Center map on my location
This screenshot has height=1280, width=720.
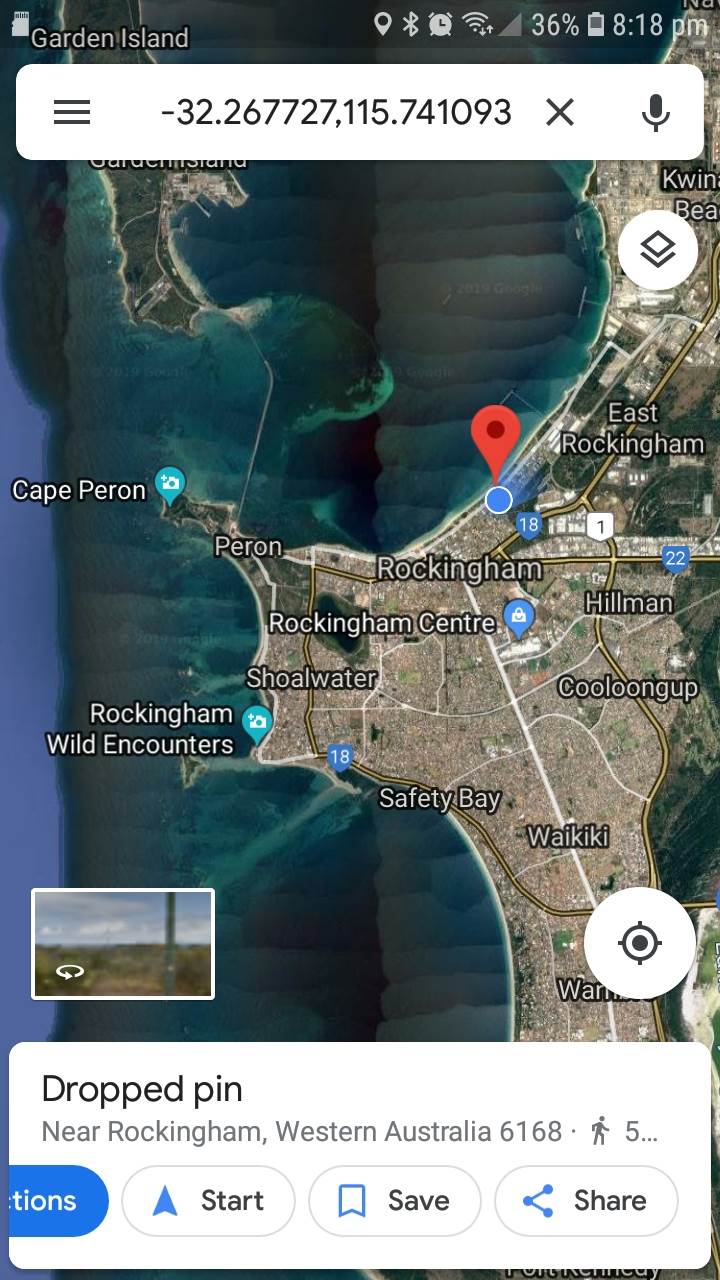pyautogui.click(x=640, y=943)
